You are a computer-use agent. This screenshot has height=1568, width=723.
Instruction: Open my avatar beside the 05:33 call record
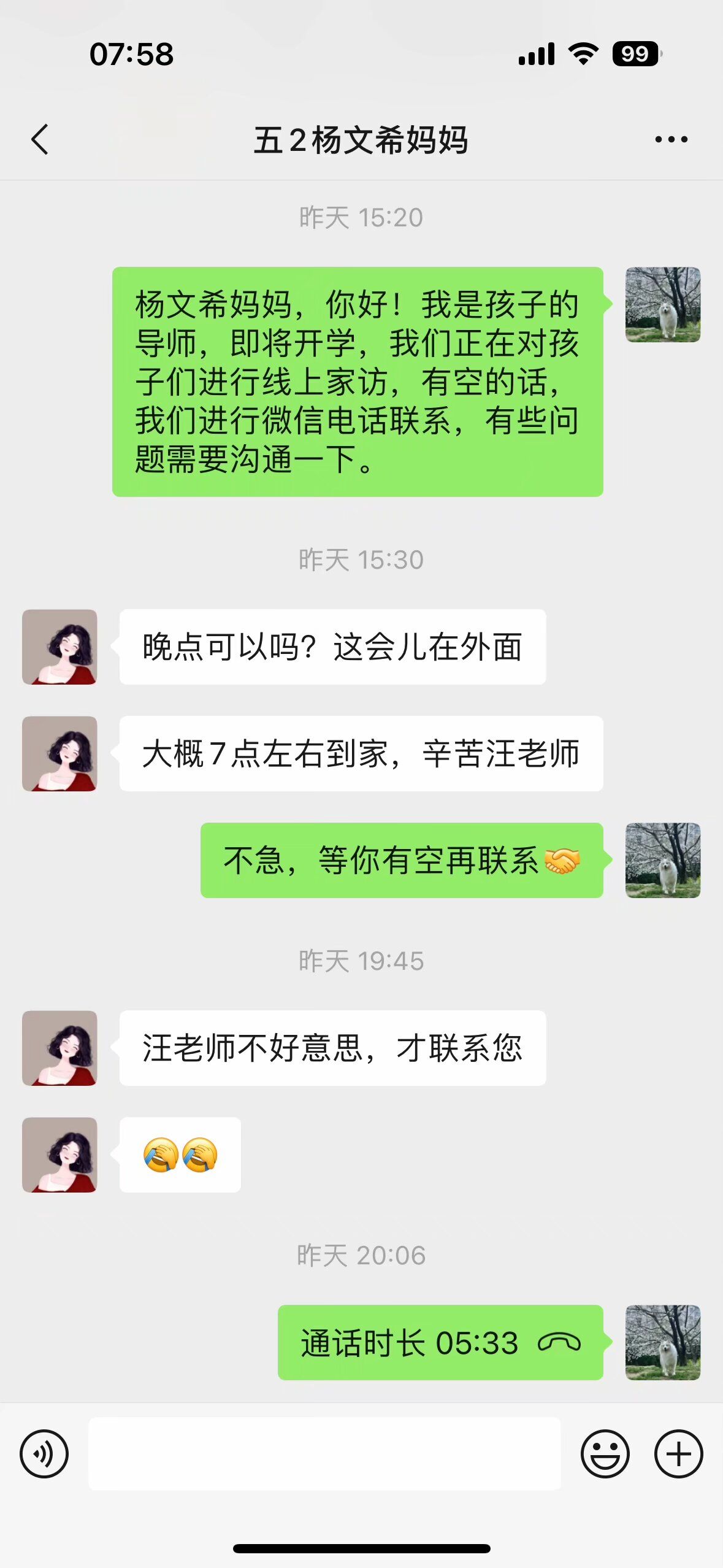(x=662, y=1343)
